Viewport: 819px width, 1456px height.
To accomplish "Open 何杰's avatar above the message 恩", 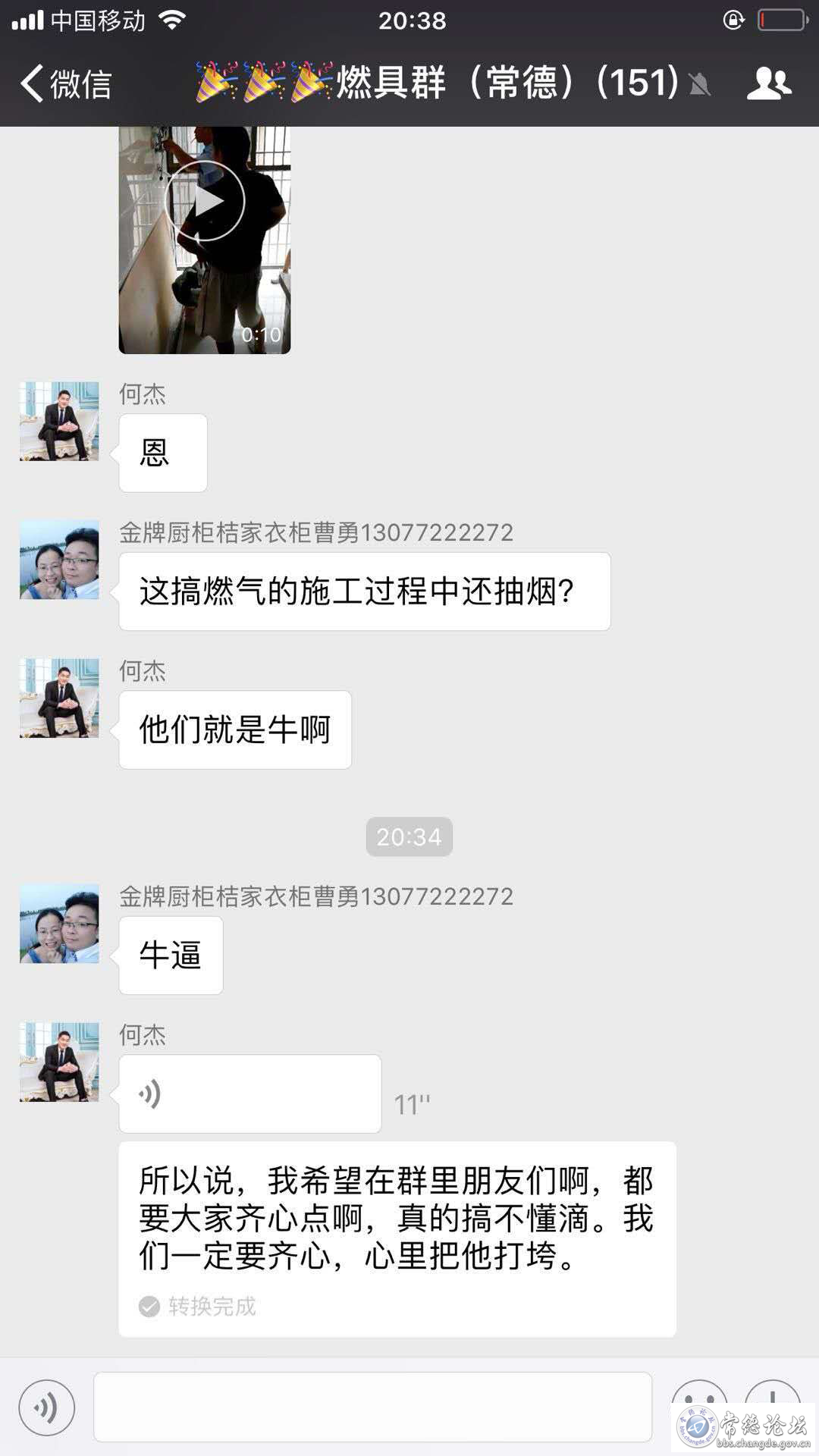I will pyautogui.click(x=59, y=422).
